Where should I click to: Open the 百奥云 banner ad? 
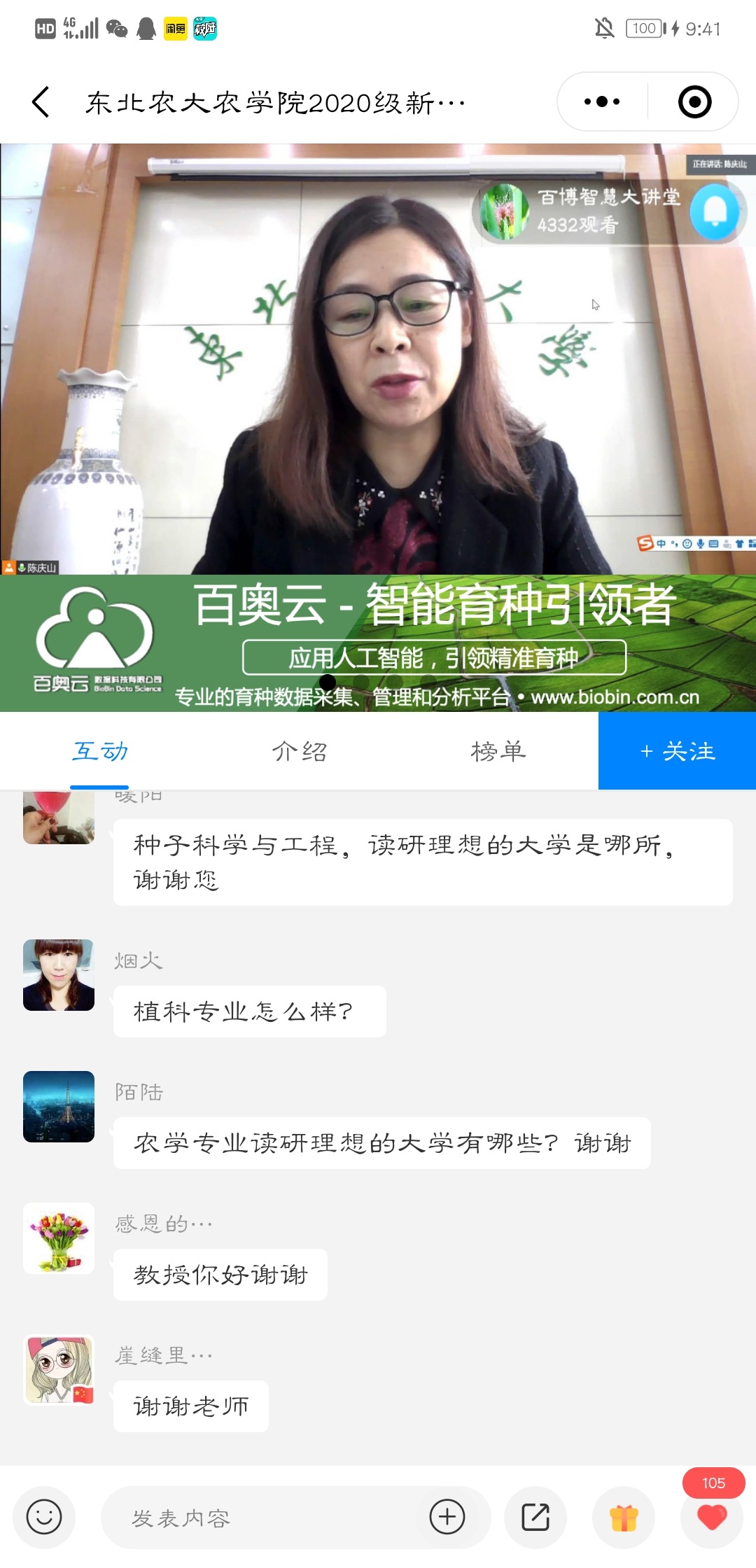click(x=378, y=643)
